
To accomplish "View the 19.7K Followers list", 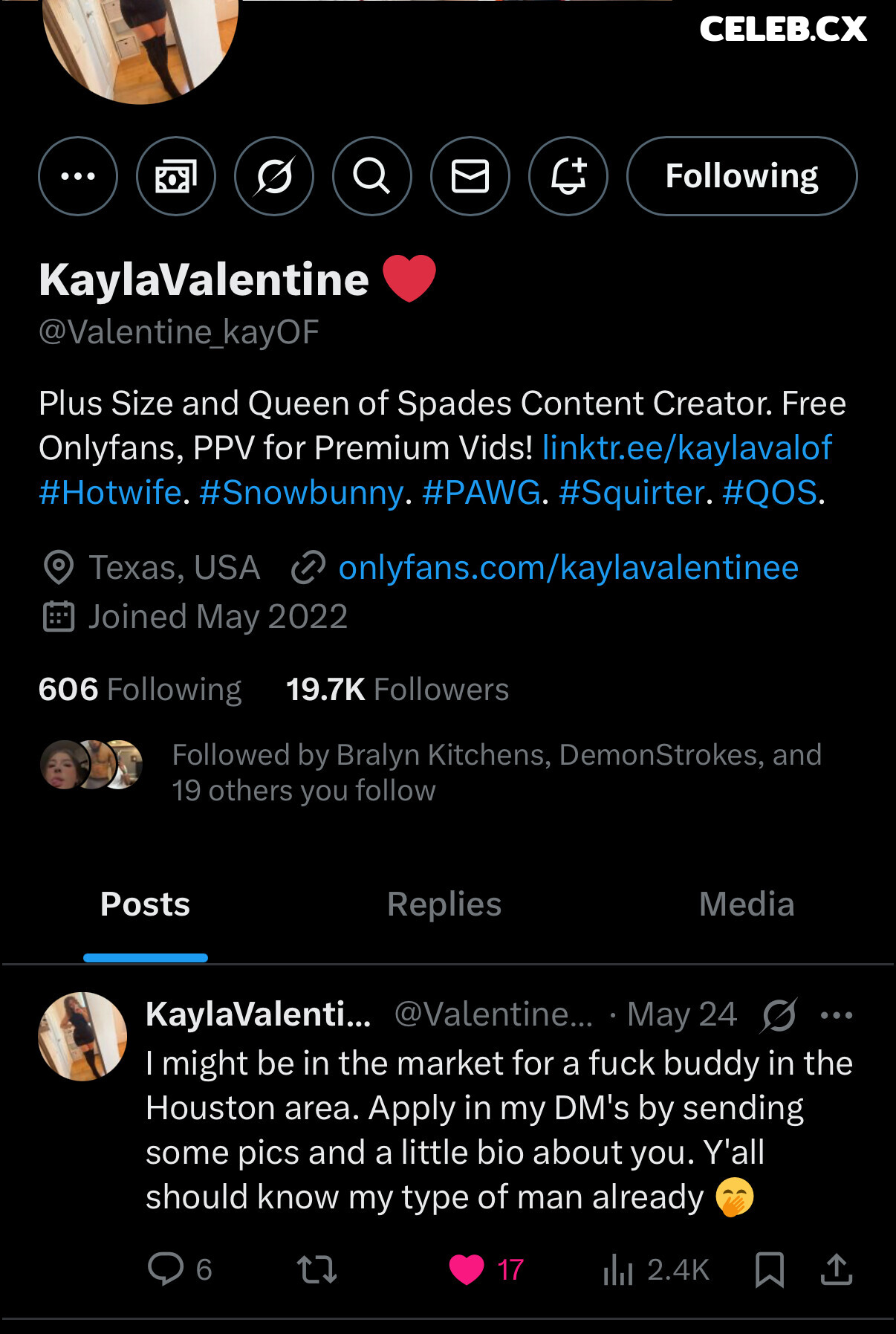I will 397,690.
